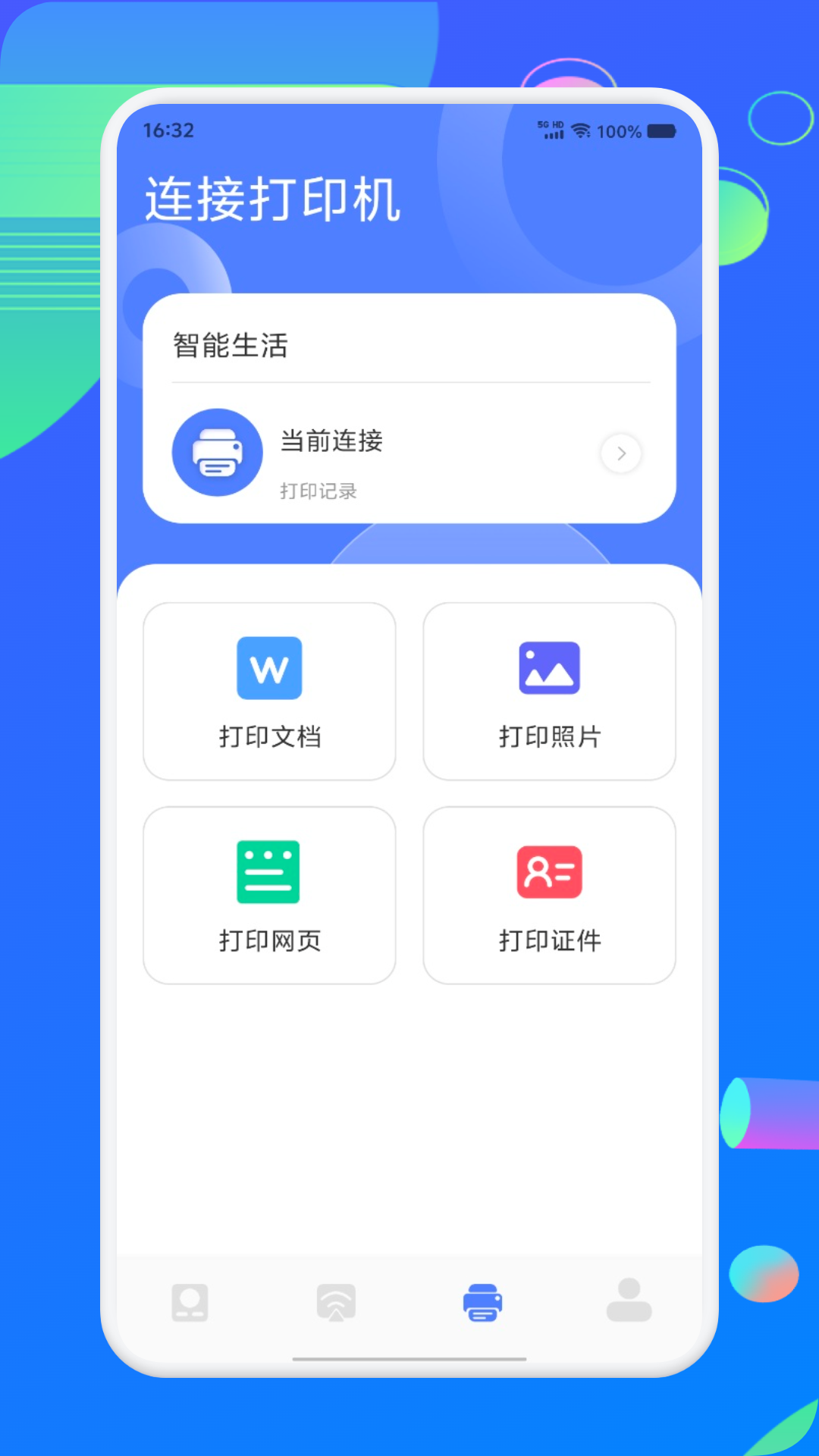
Task: Tap the home gesture bar at screen bottom
Action: (x=409, y=1357)
